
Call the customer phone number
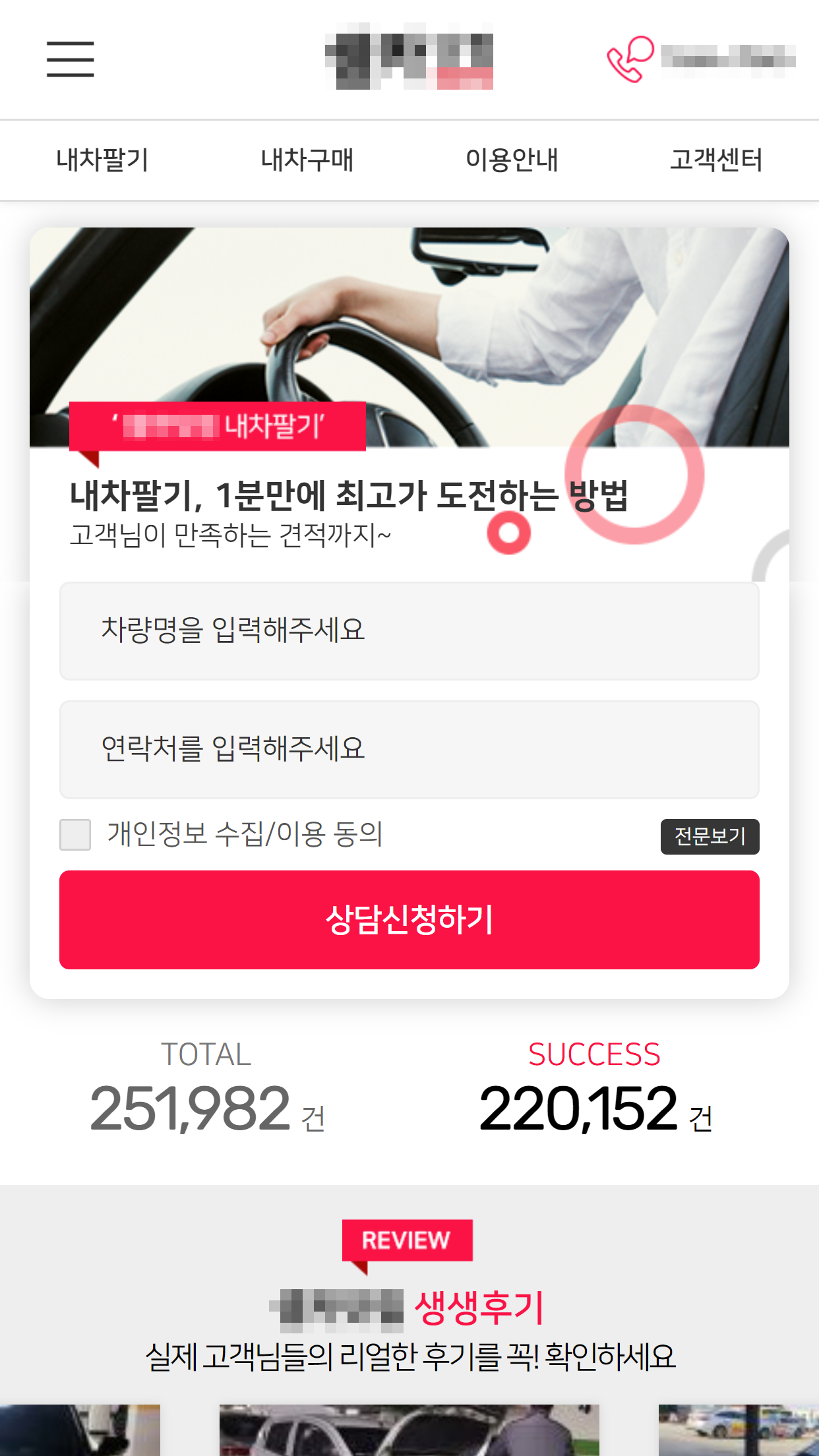(x=700, y=59)
